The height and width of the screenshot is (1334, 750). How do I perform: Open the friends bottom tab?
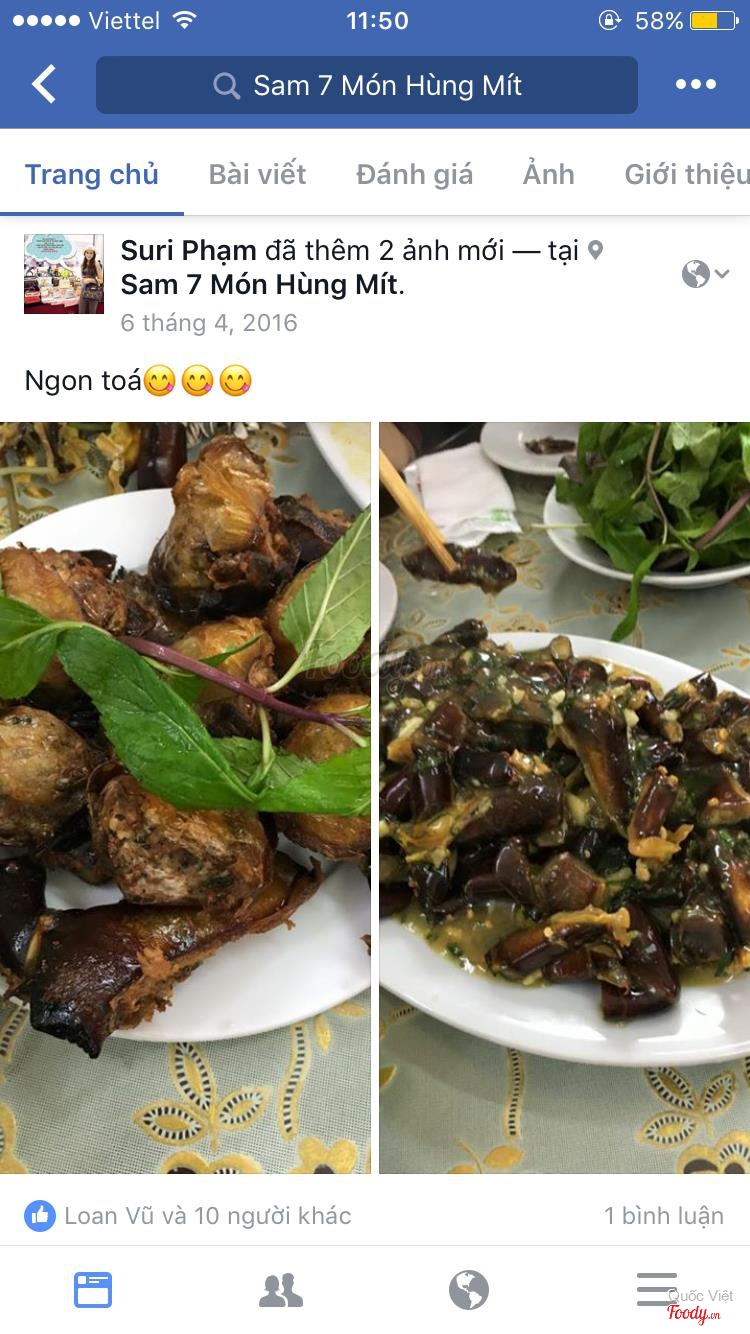[281, 1290]
